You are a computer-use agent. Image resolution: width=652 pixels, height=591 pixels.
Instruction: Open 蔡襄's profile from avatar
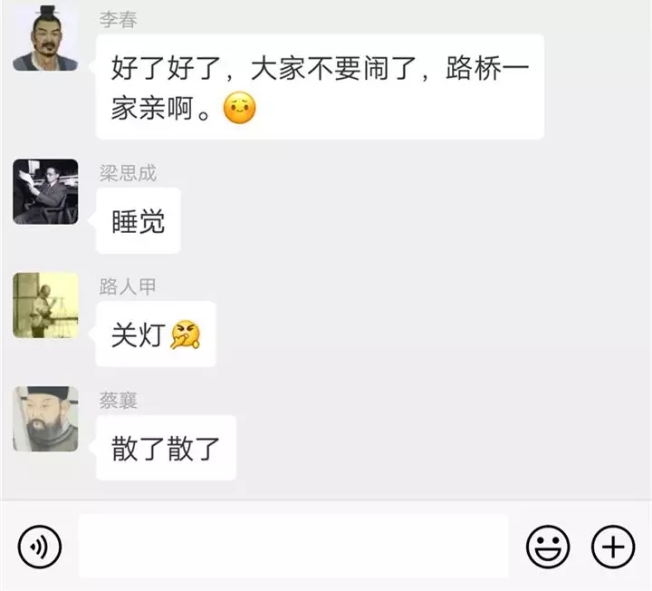click(45, 419)
